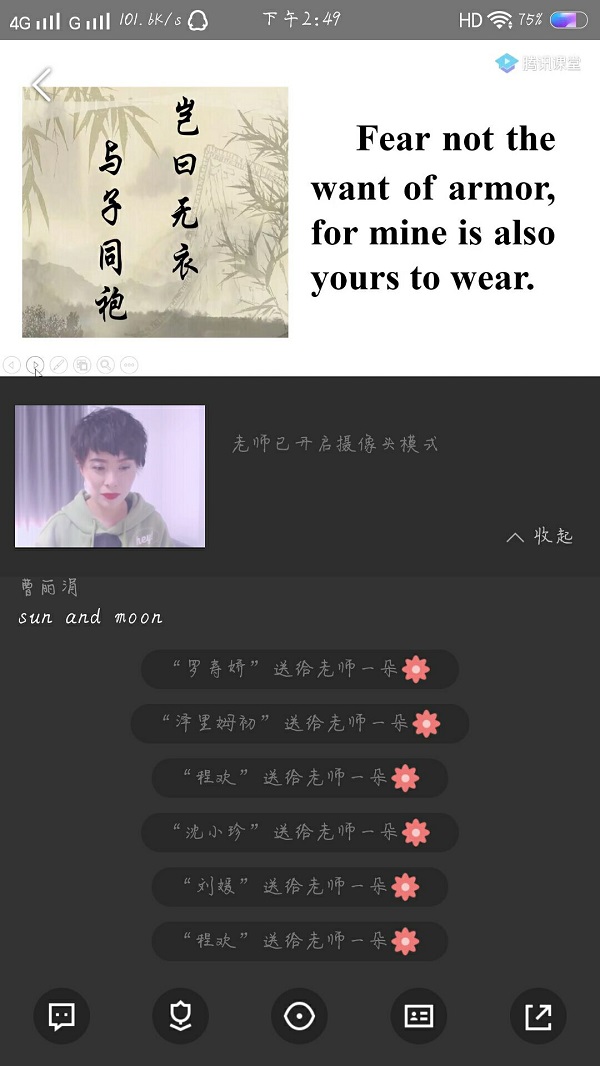Viewport: 600px width, 1066px height.
Task: Share the class via the arrow-out icon
Action: click(x=538, y=1016)
